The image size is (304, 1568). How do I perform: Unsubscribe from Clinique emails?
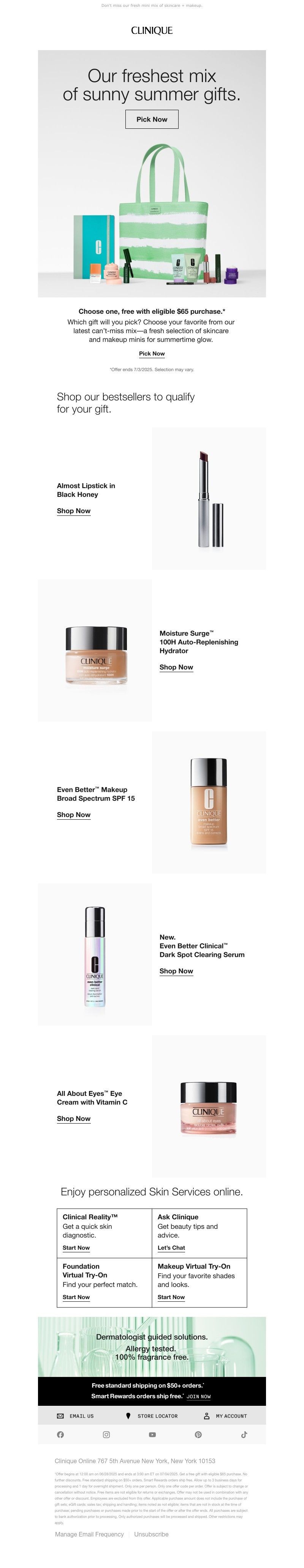tap(151, 1534)
